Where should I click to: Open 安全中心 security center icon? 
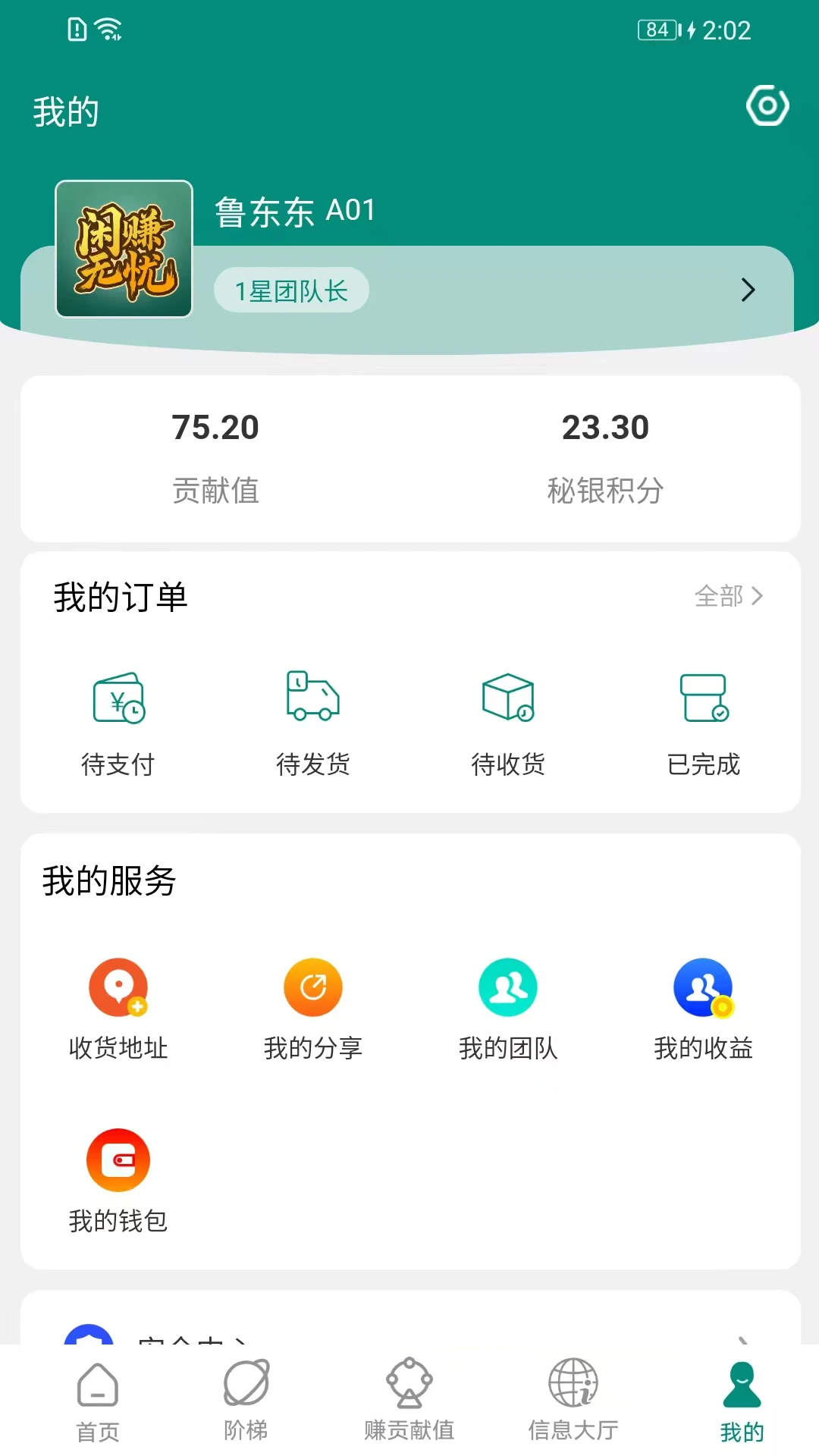(x=91, y=1342)
